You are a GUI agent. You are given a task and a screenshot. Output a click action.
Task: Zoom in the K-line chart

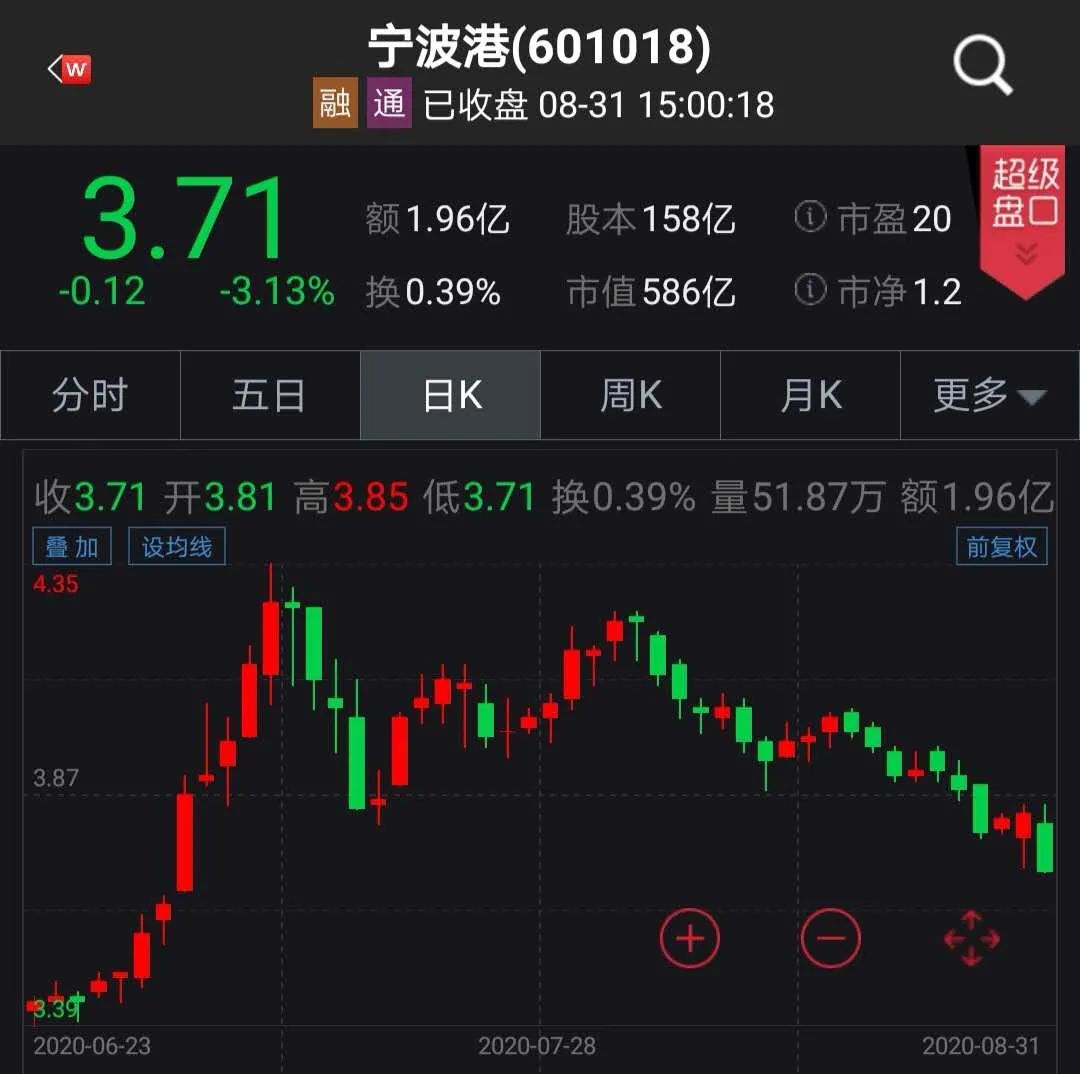pos(690,938)
